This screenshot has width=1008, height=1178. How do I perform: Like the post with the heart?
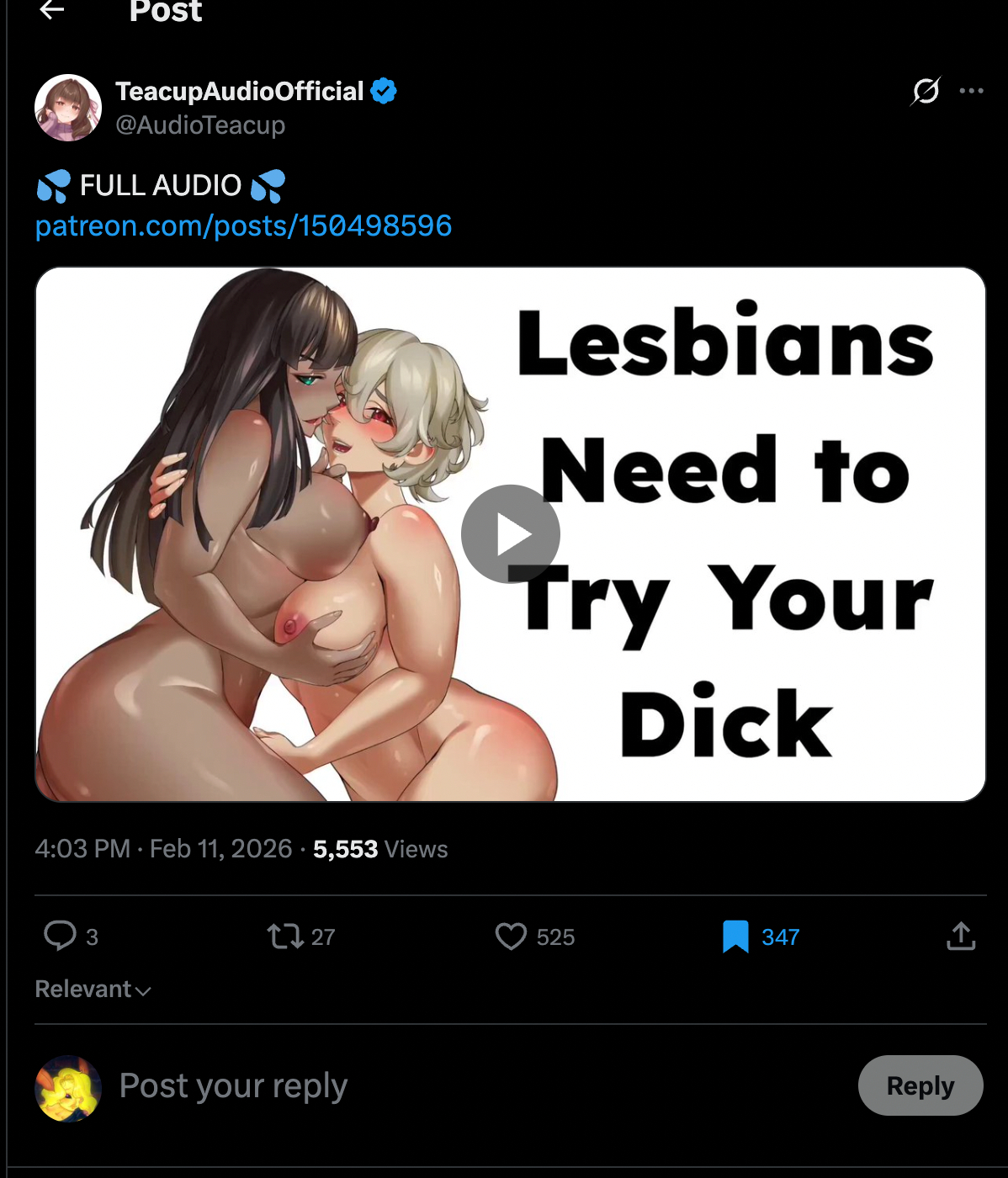coord(511,937)
